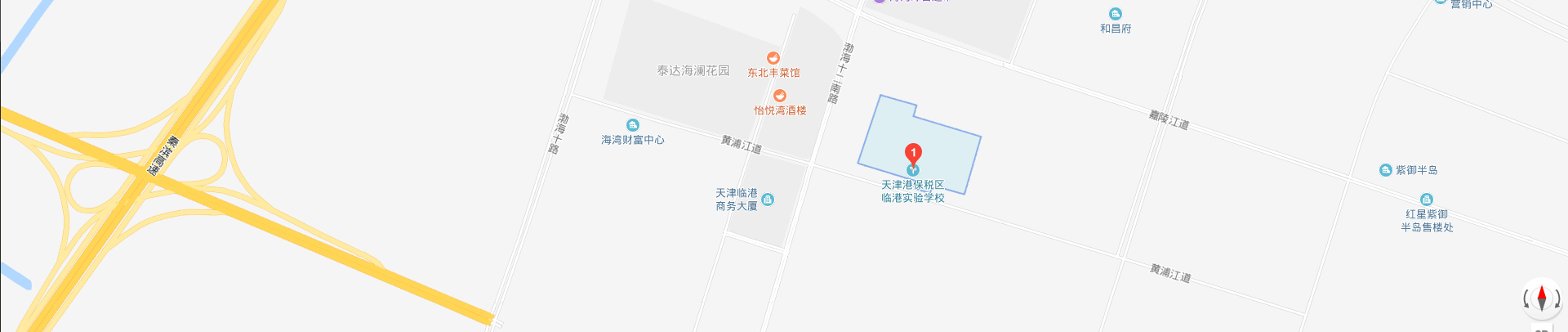Select the red pin marker numbered 1
The width and height of the screenshot is (1568, 332).
(x=913, y=153)
